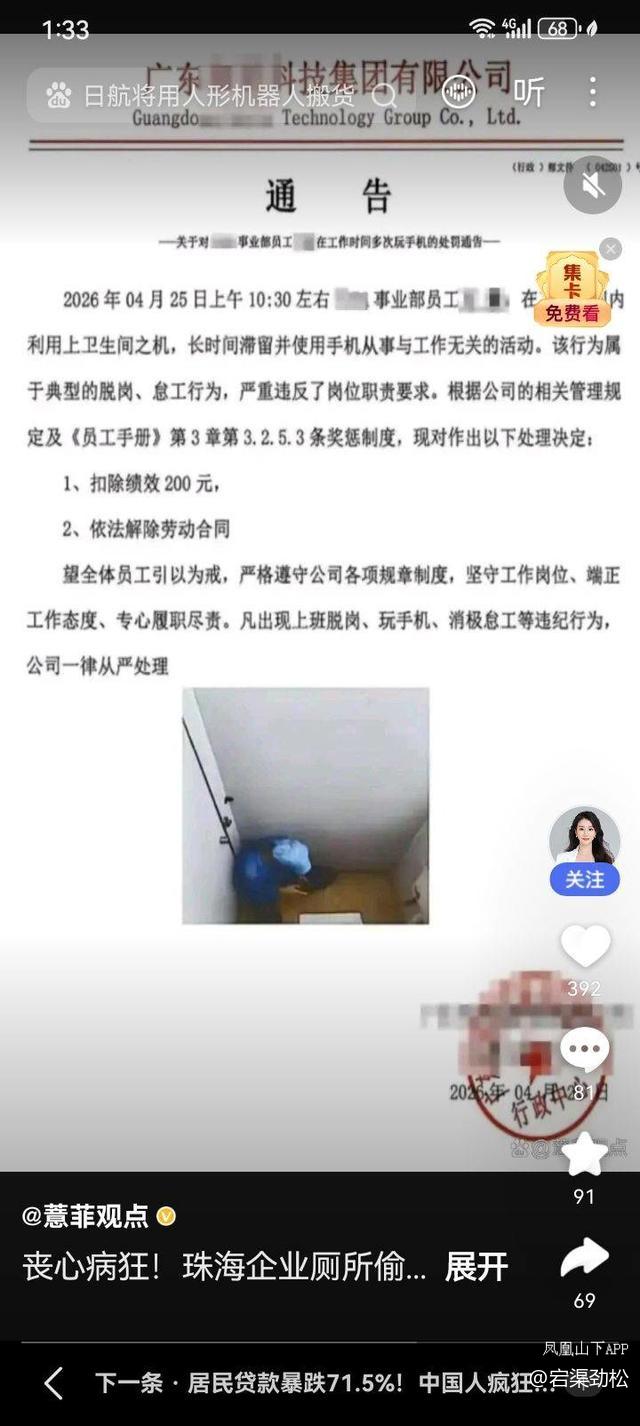Like this video with the heart
The height and width of the screenshot is (1426, 640).
point(585,947)
